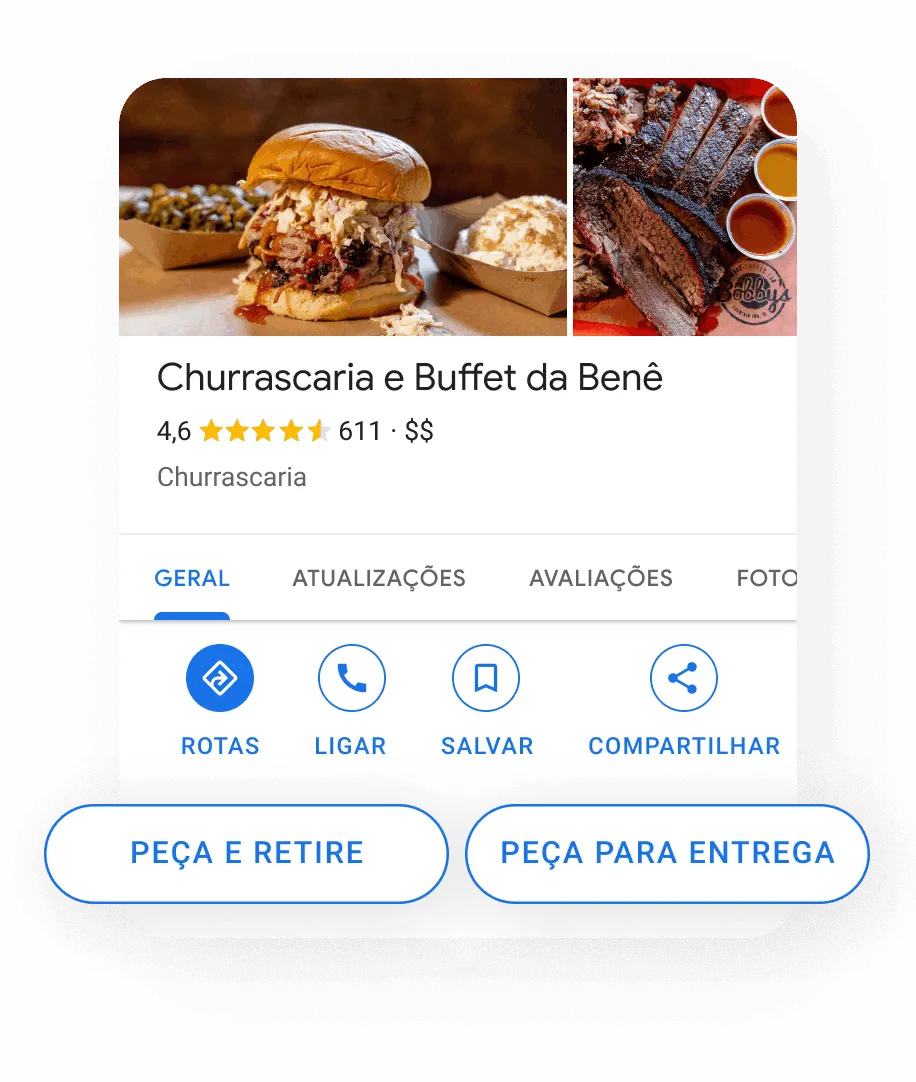Tap the Ligar phone icon
This screenshot has height=1082, width=916.
pos(351,677)
